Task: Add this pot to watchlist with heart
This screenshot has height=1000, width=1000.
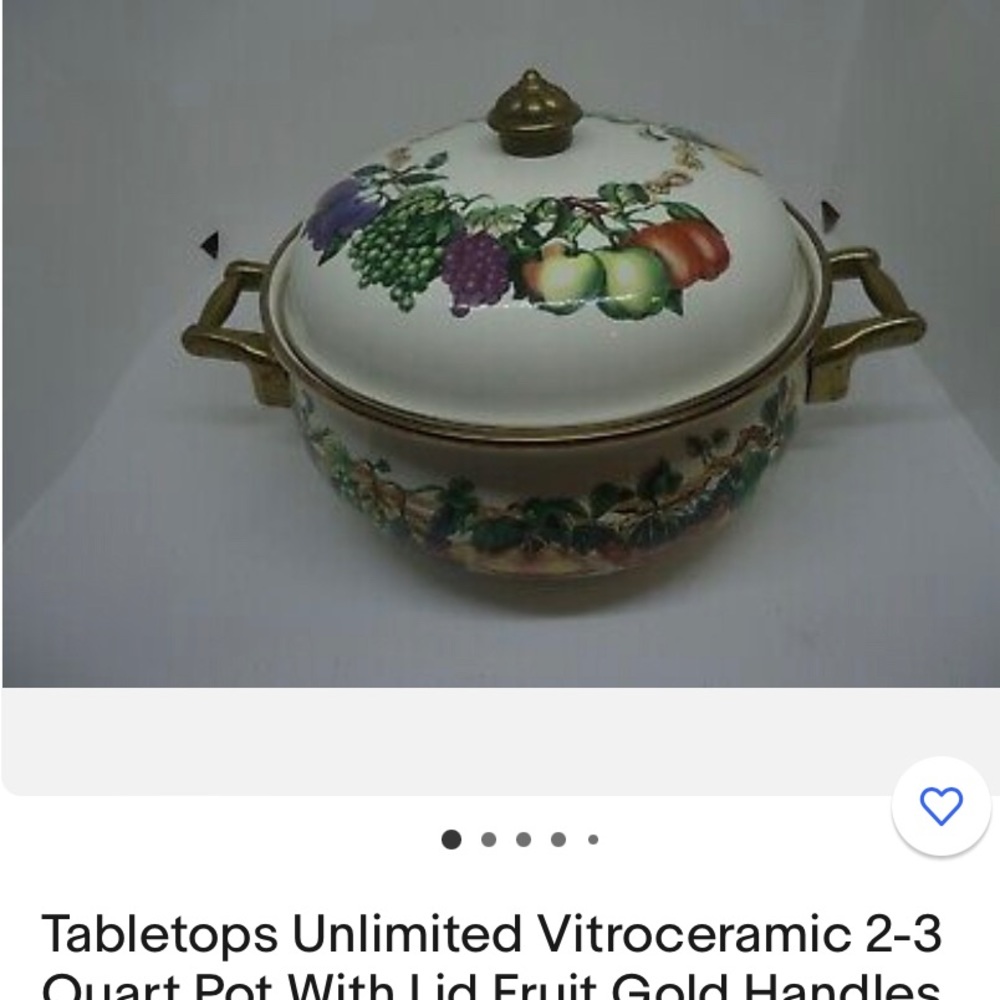Action: pos(940,806)
